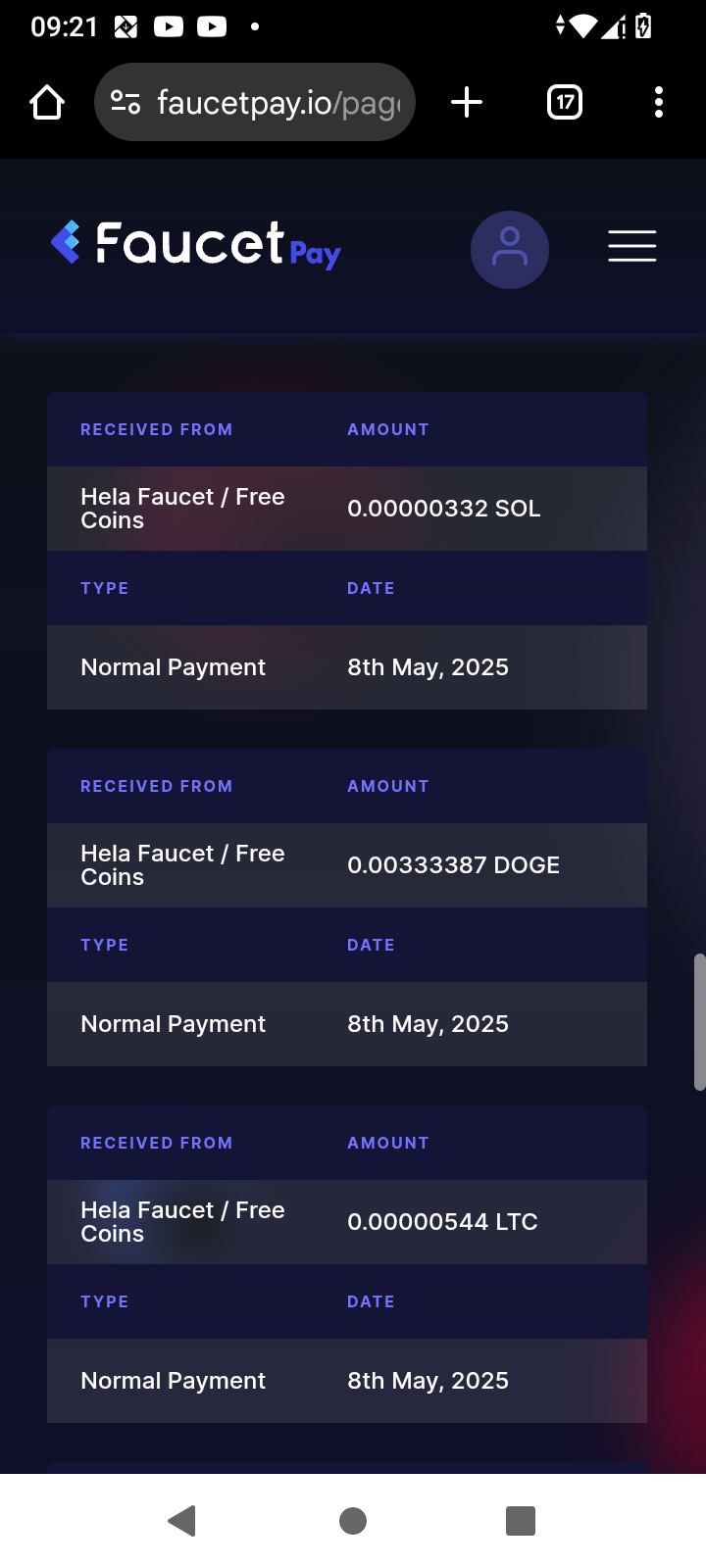Open the browser home page
Image resolution: width=706 pixels, height=1568 pixels.
(47, 102)
